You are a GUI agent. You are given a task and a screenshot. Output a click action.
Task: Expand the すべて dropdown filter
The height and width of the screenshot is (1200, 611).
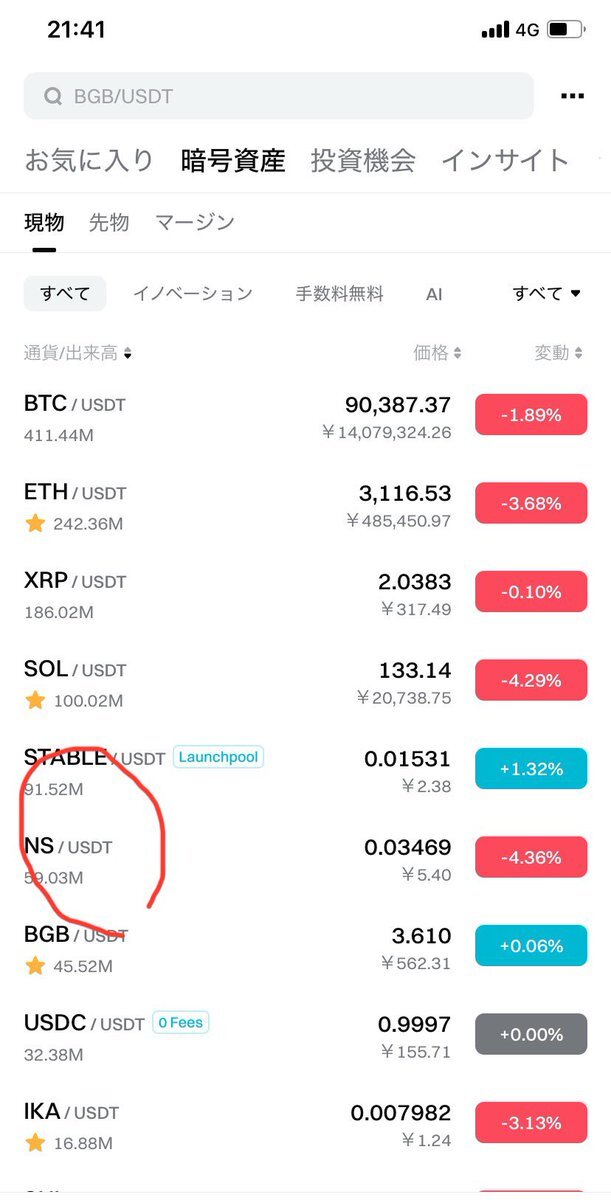coord(546,293)
